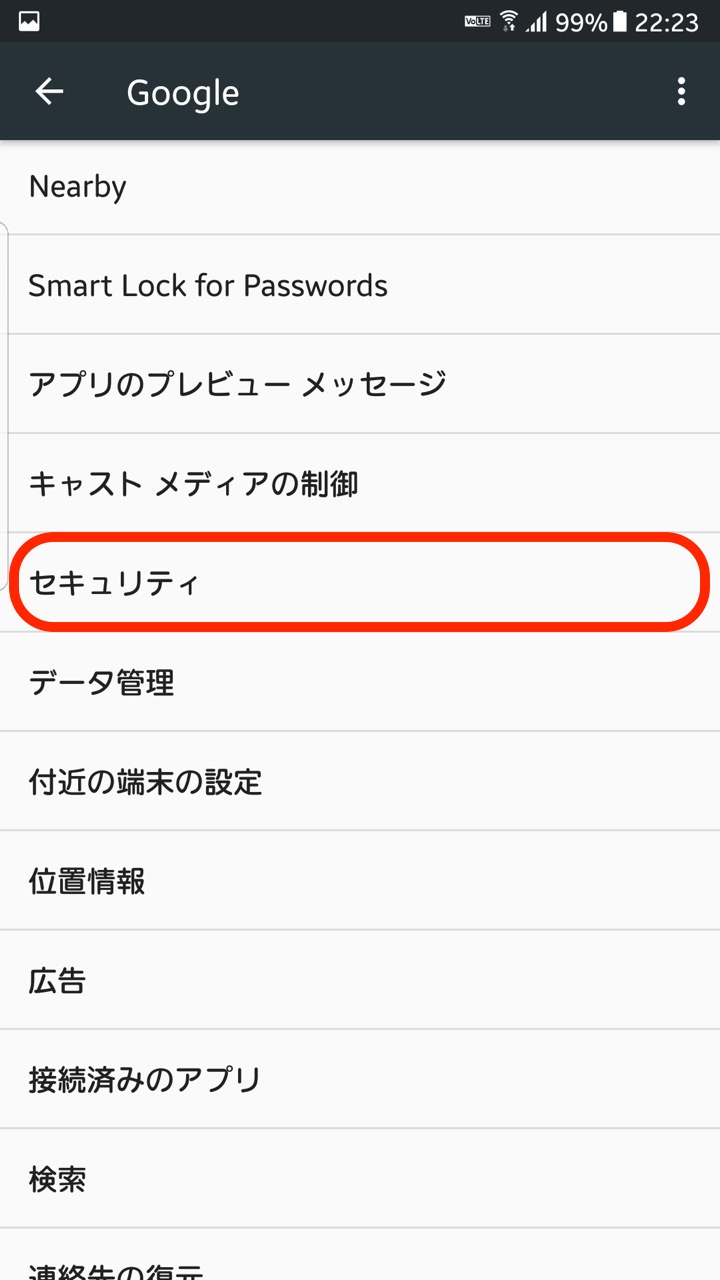Open キャスト メディアの制御 settings

coord(360,483)
